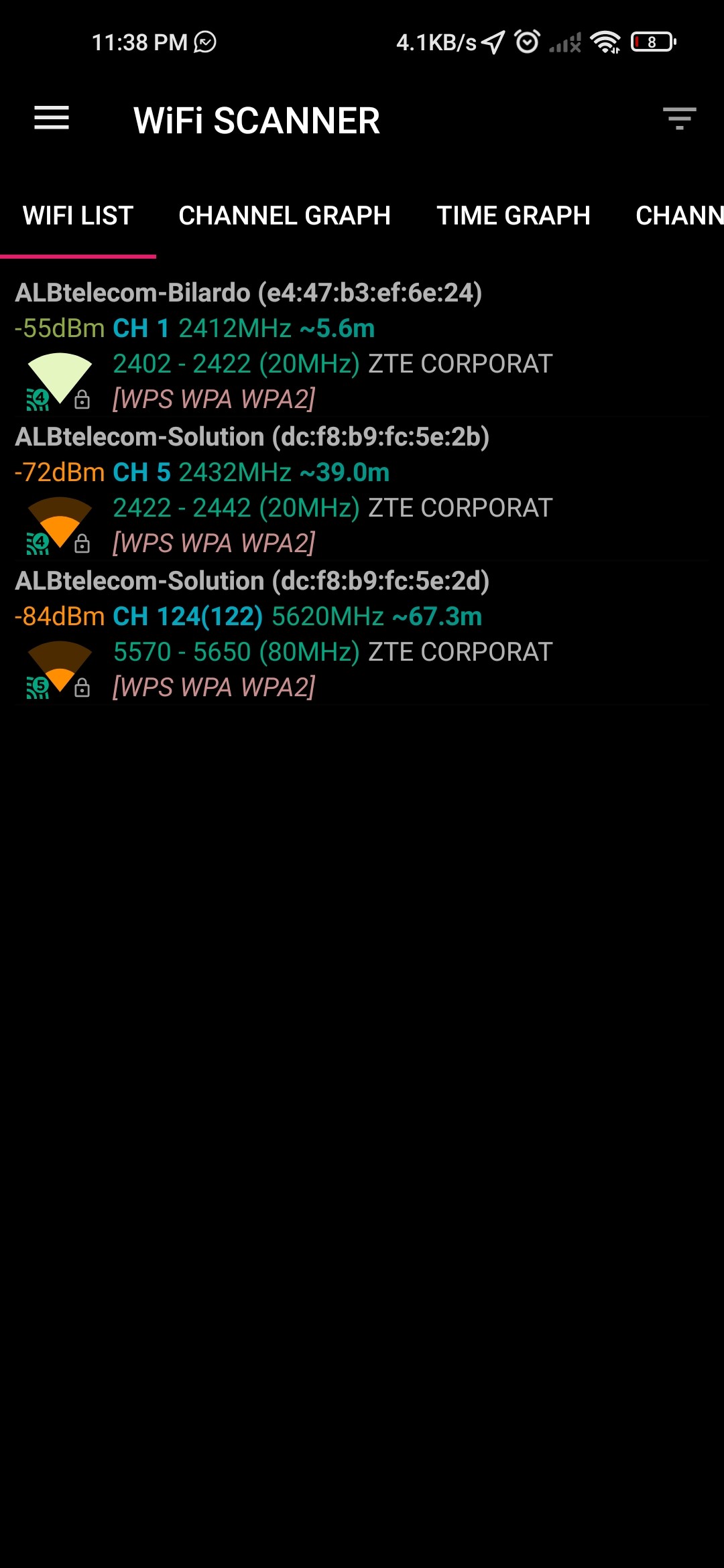Switch to the Channel Graph tab
This screenshot has height=1568, width=724.
pos(284,216)
